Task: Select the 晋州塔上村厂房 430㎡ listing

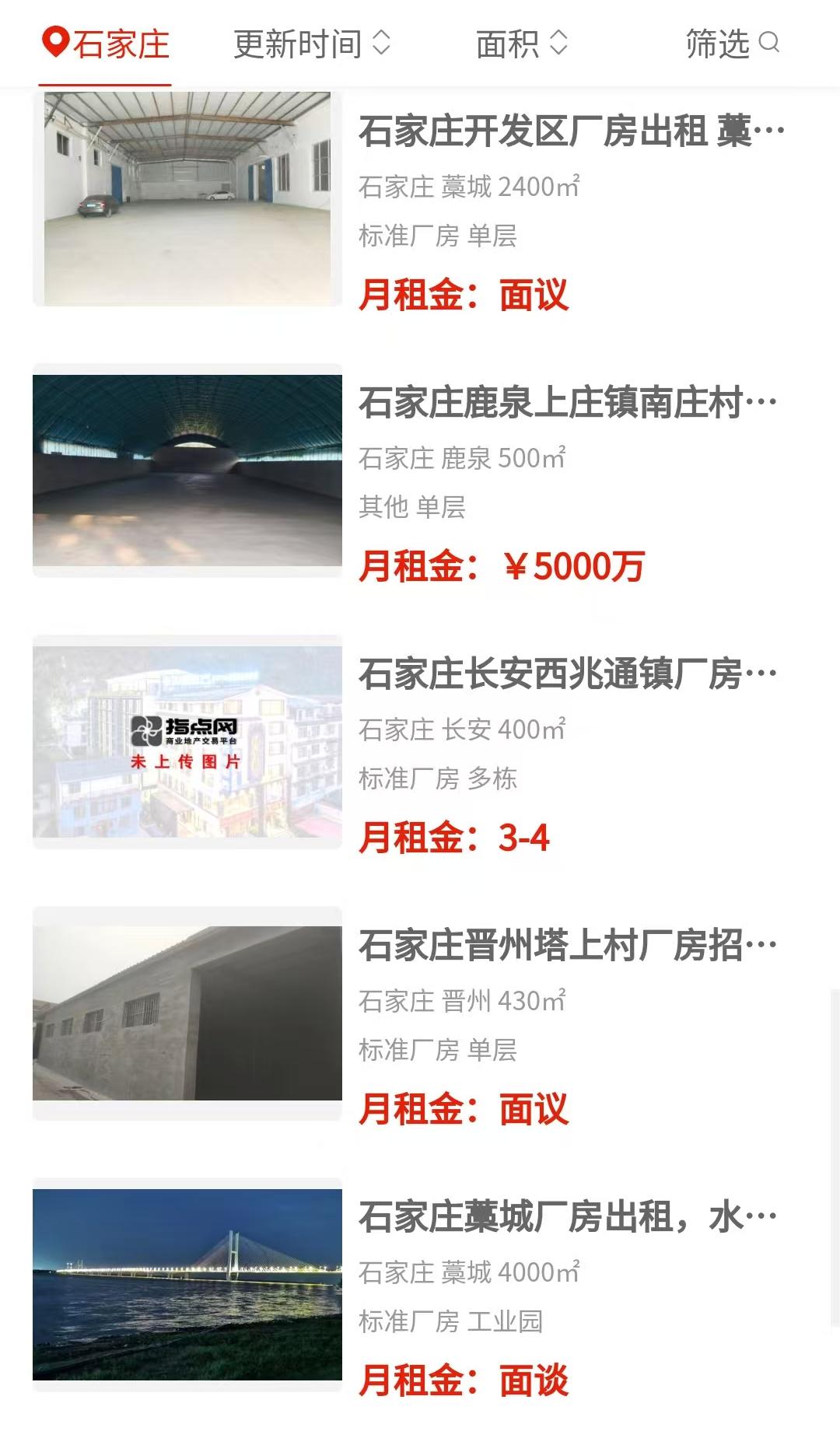Action: (568, 946)
